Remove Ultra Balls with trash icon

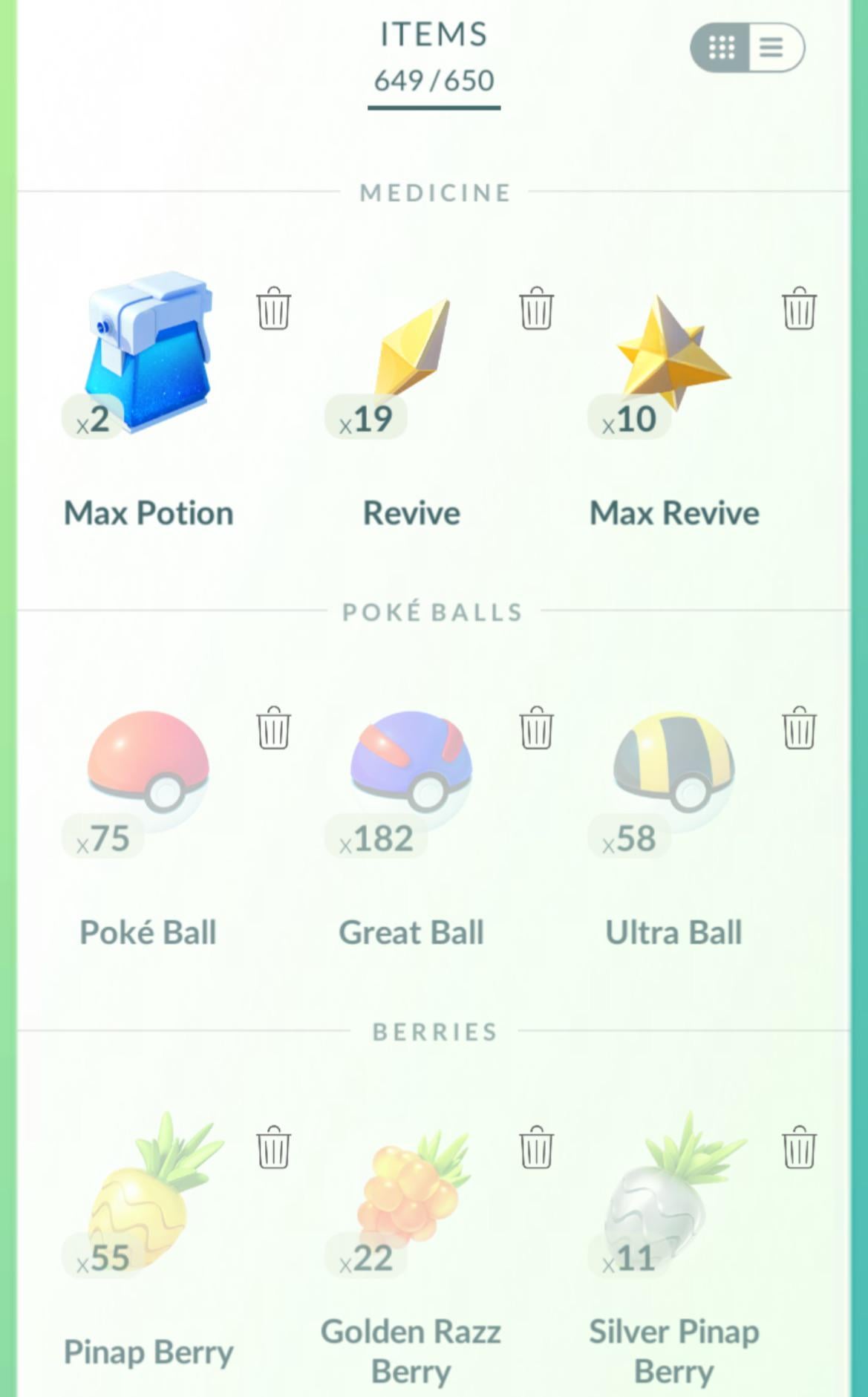[799, 728]
